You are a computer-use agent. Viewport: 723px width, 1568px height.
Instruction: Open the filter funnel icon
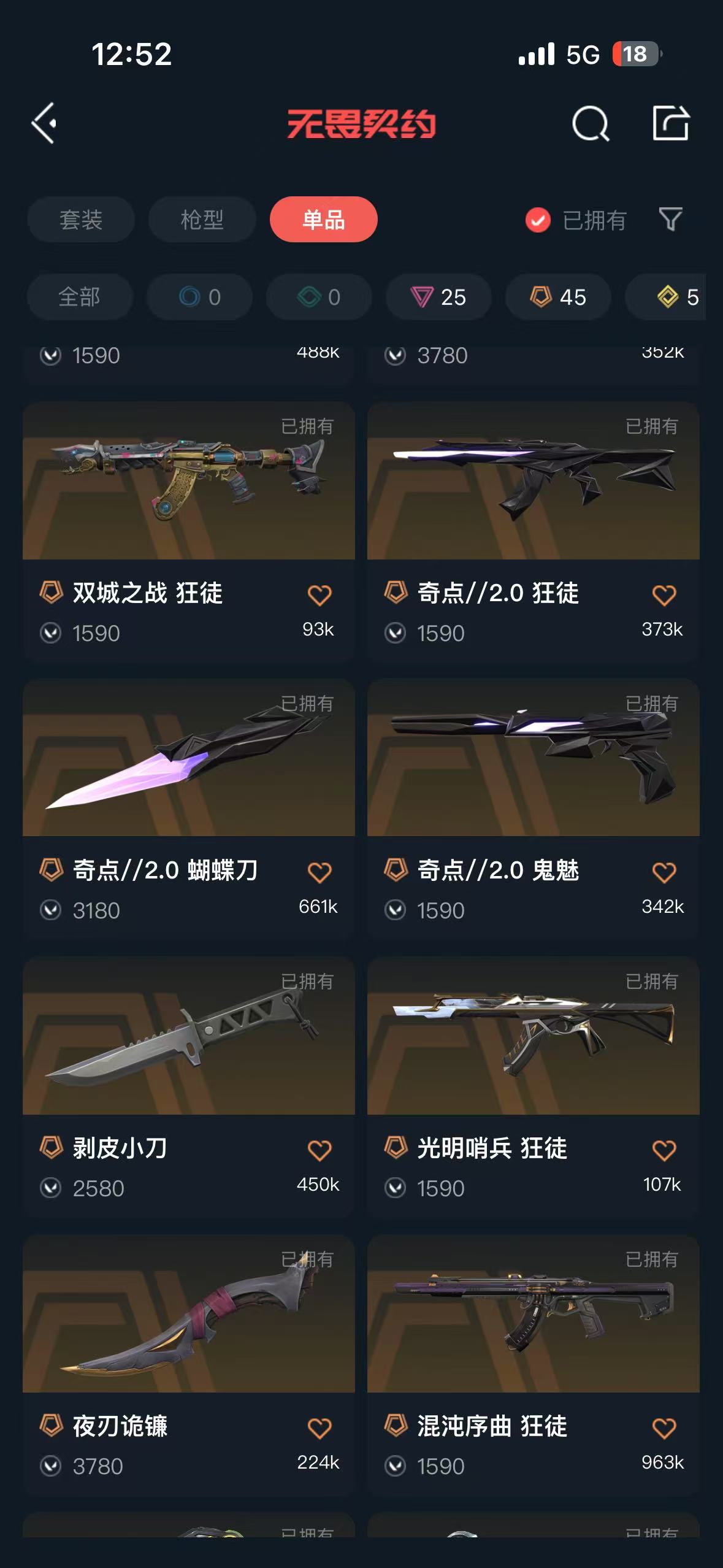(x=670, y=220)
